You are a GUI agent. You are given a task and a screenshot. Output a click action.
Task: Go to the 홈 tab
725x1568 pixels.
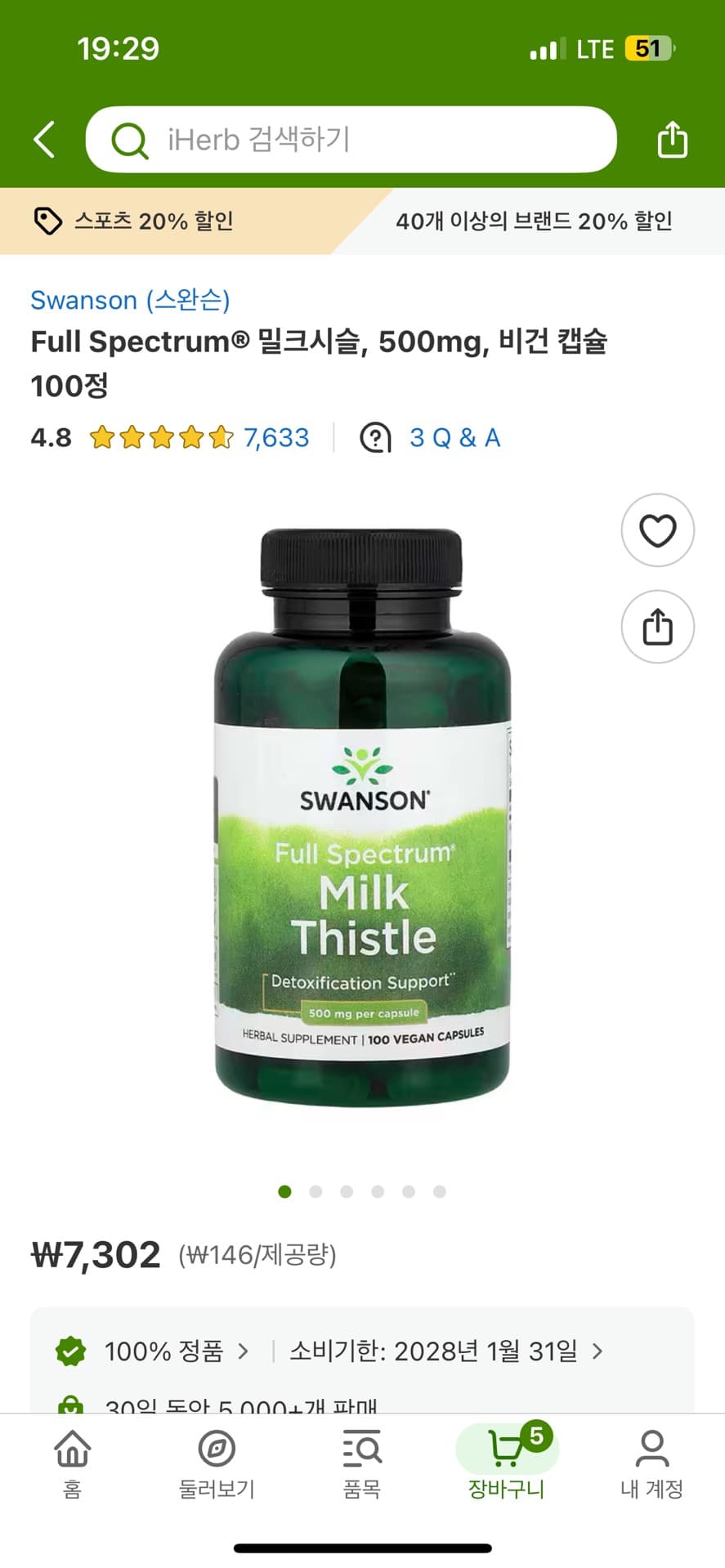coord(72,1463)
